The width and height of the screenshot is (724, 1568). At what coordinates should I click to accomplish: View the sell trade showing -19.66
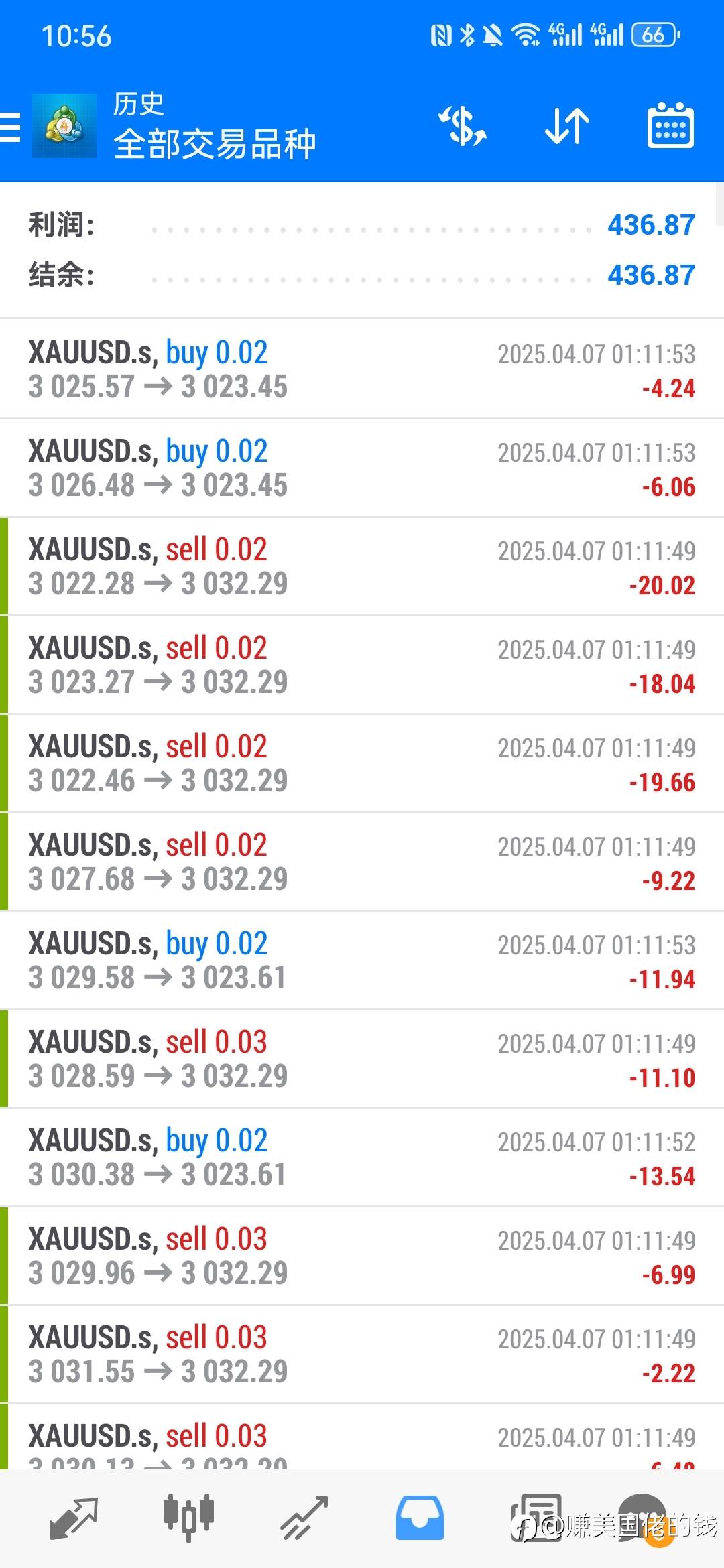[x=362, y=763]
